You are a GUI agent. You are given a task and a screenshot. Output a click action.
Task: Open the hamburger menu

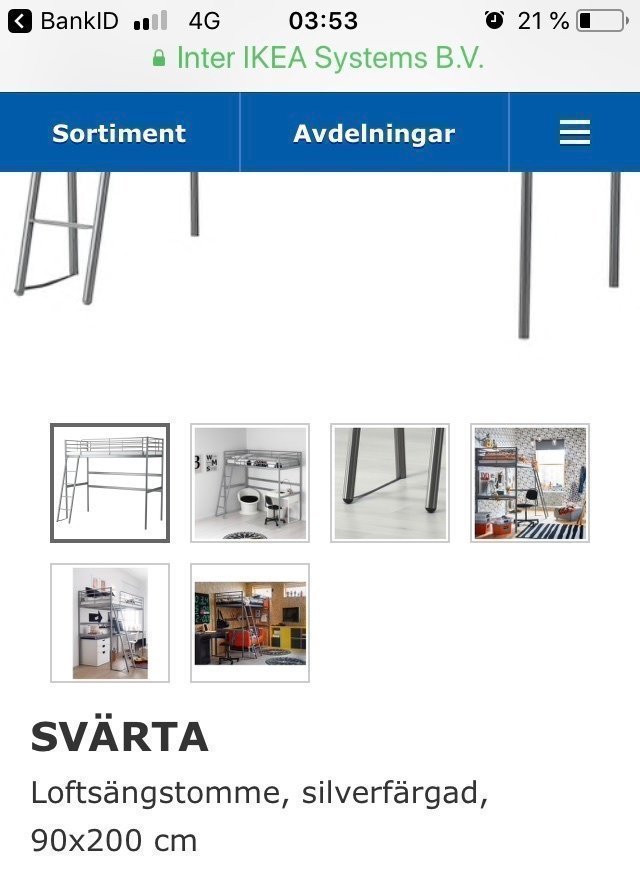pos(575,133)
